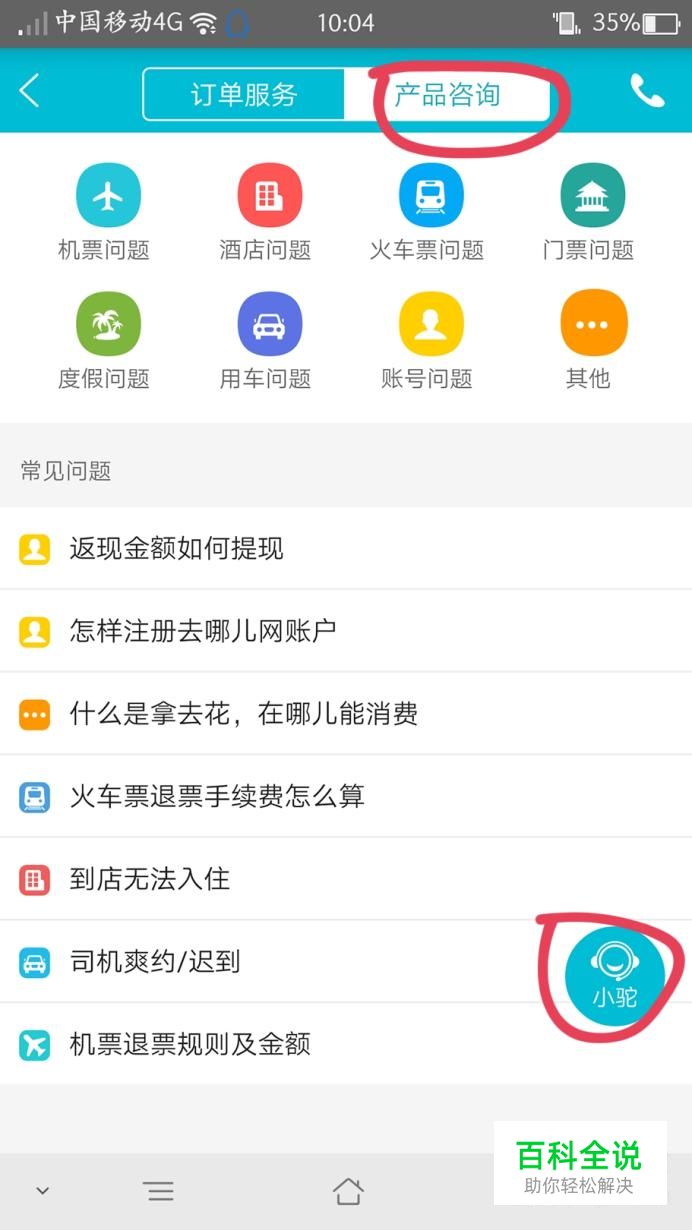692x1230 pixels.
Task: Call customer service via the phone icon
Action: (647, 92)
